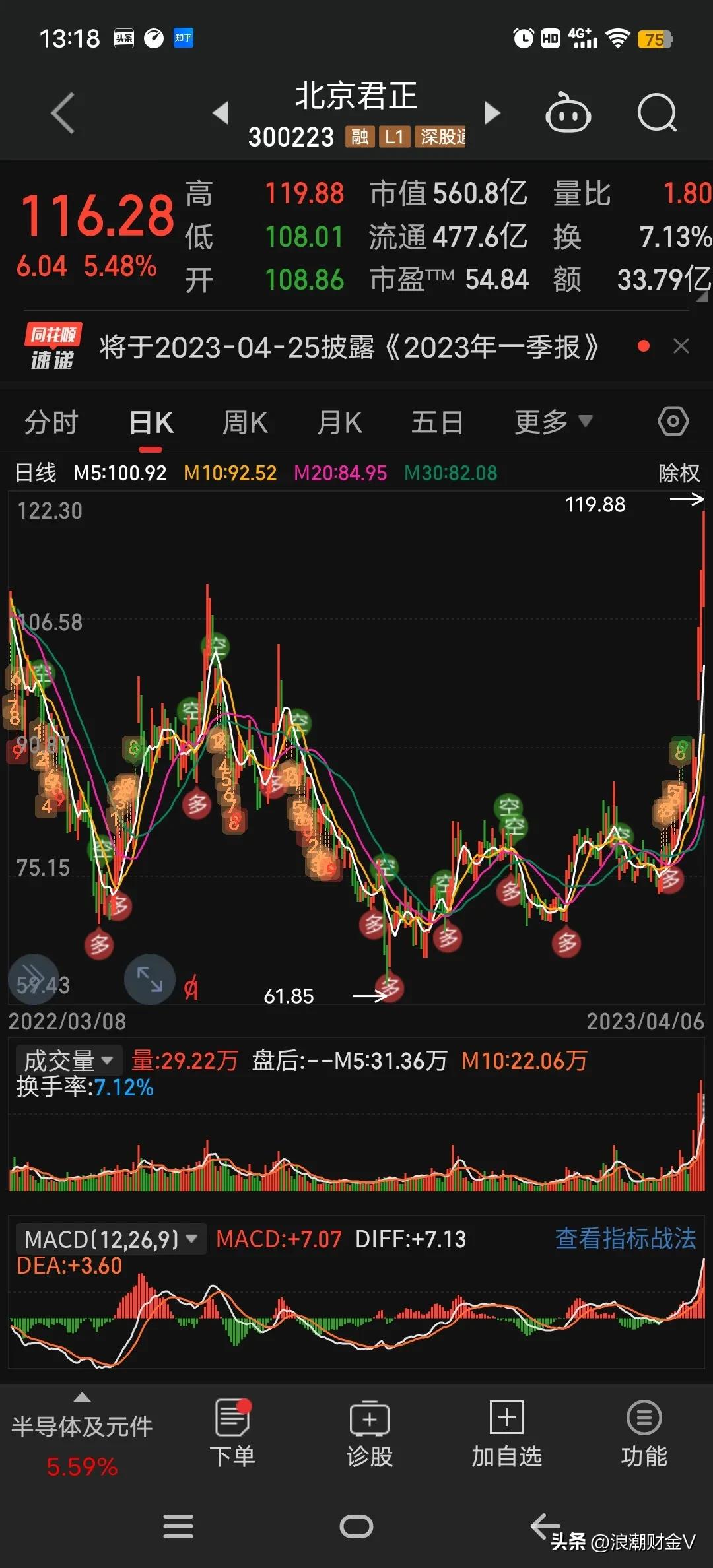
Task: Open the 功能 functions icon
Action: [644, 1429]
